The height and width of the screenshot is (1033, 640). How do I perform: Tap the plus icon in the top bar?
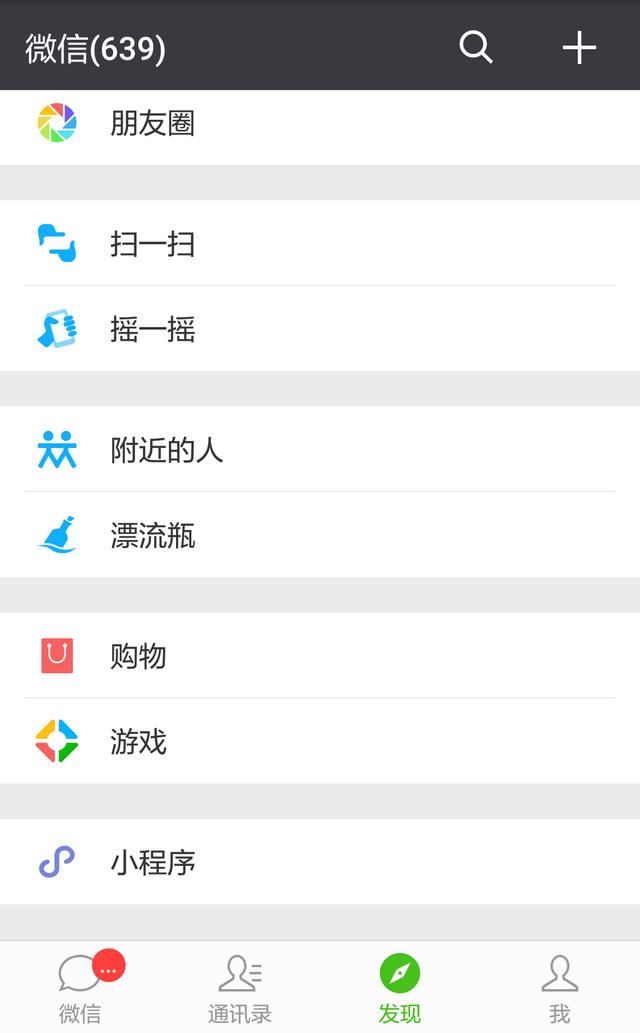click(579, 47)
